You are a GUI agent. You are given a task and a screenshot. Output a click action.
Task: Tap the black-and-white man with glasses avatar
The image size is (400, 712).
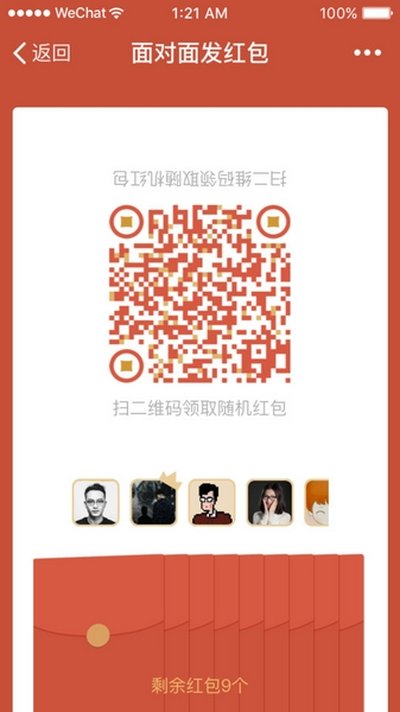(x=96, y=503)
